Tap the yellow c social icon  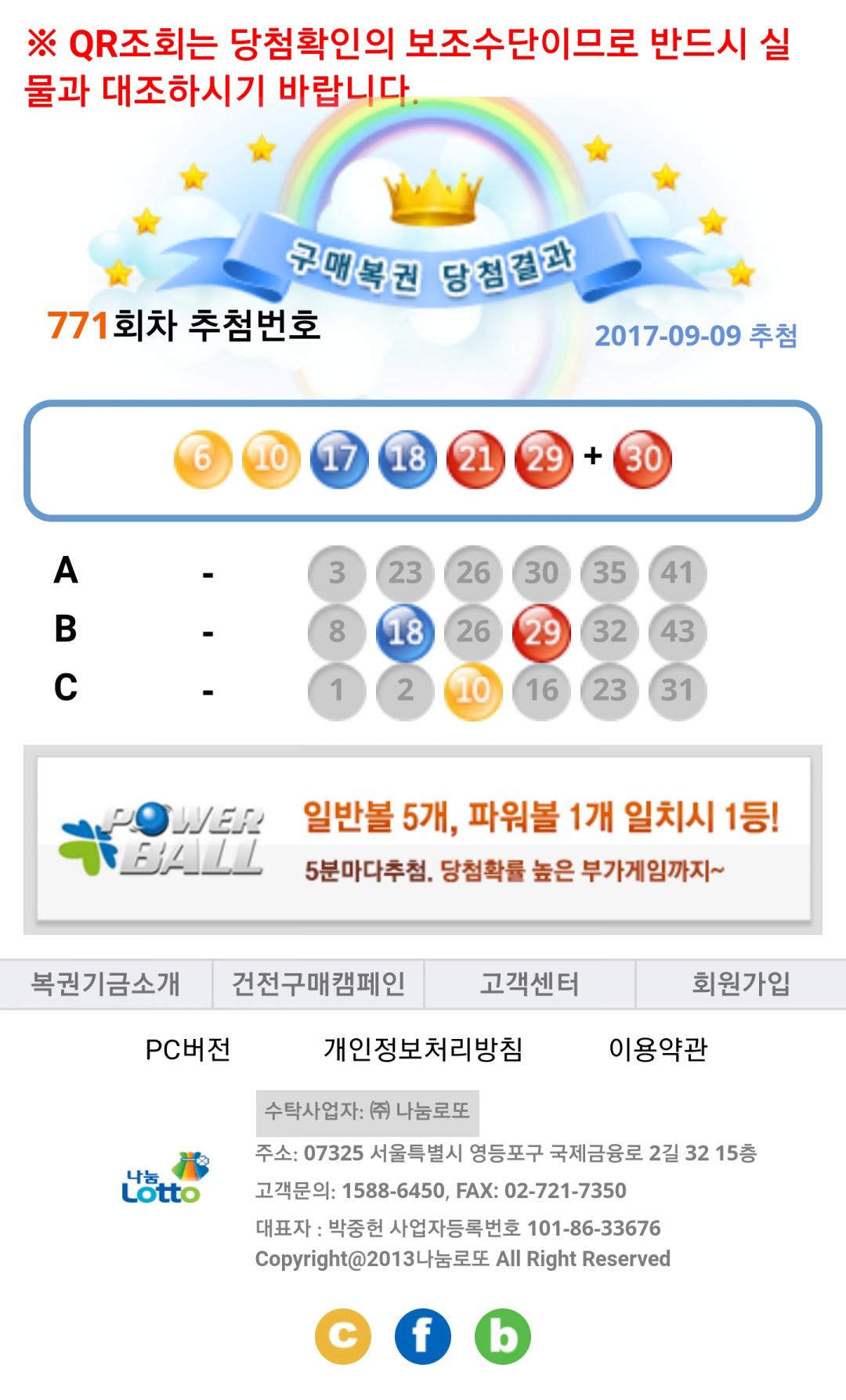click(x=343, y=1336)
